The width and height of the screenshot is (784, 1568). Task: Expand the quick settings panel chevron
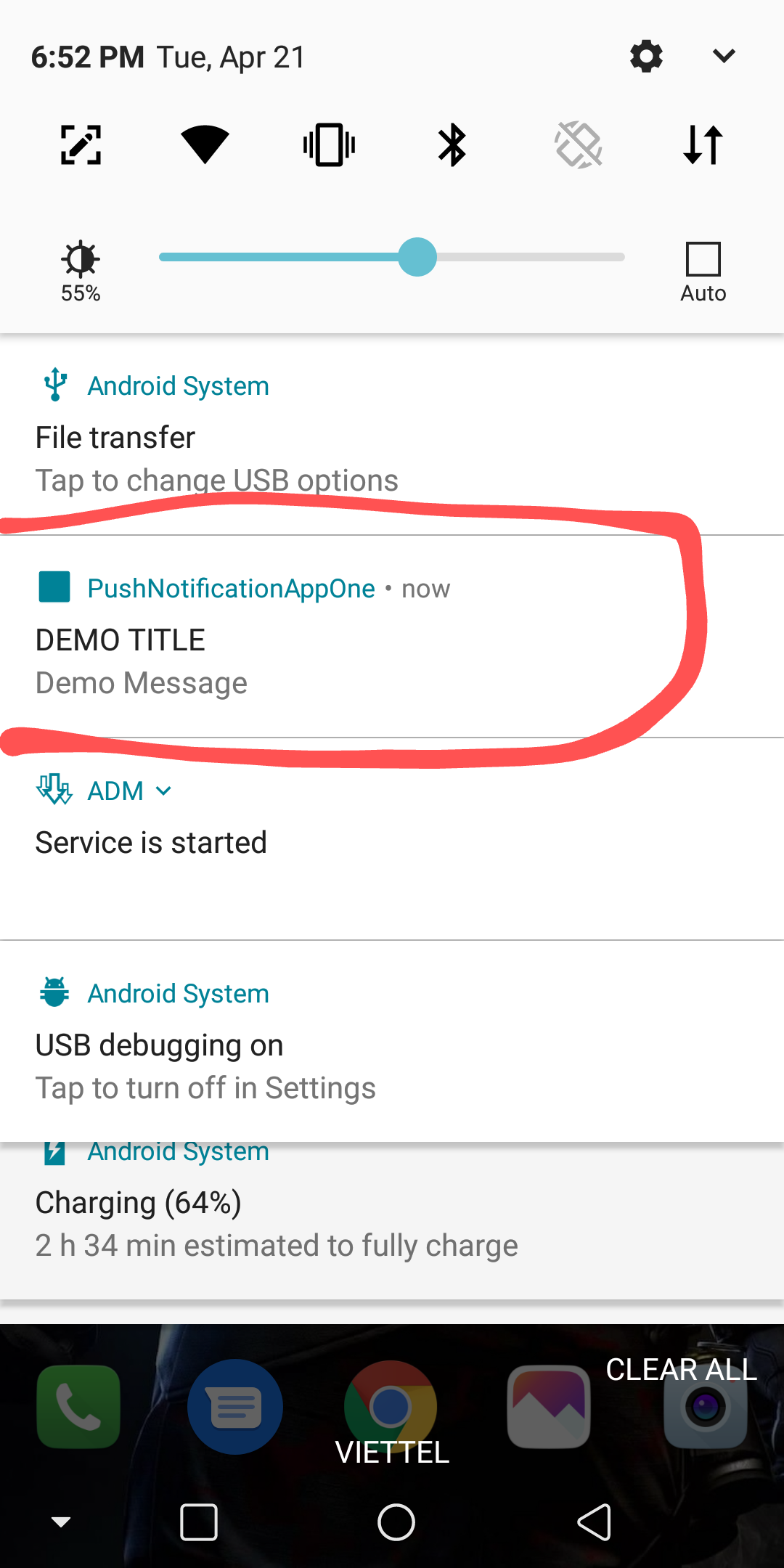coord(724,57)
